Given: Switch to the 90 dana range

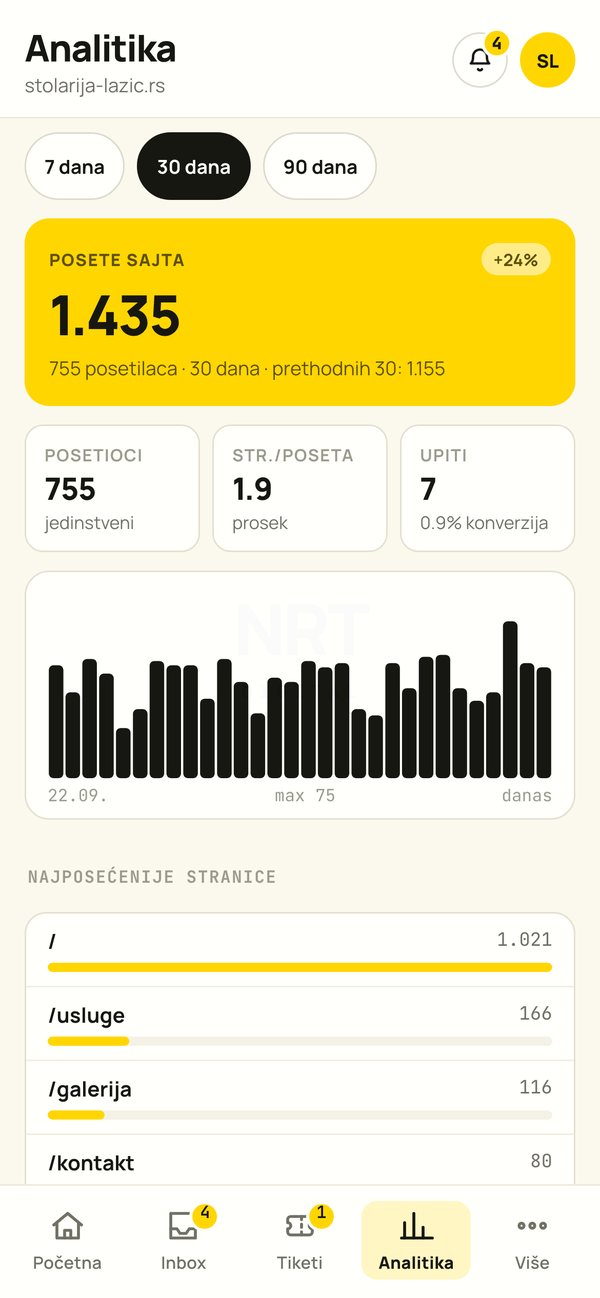Looking at the screenshot, I should coord(320,166).
